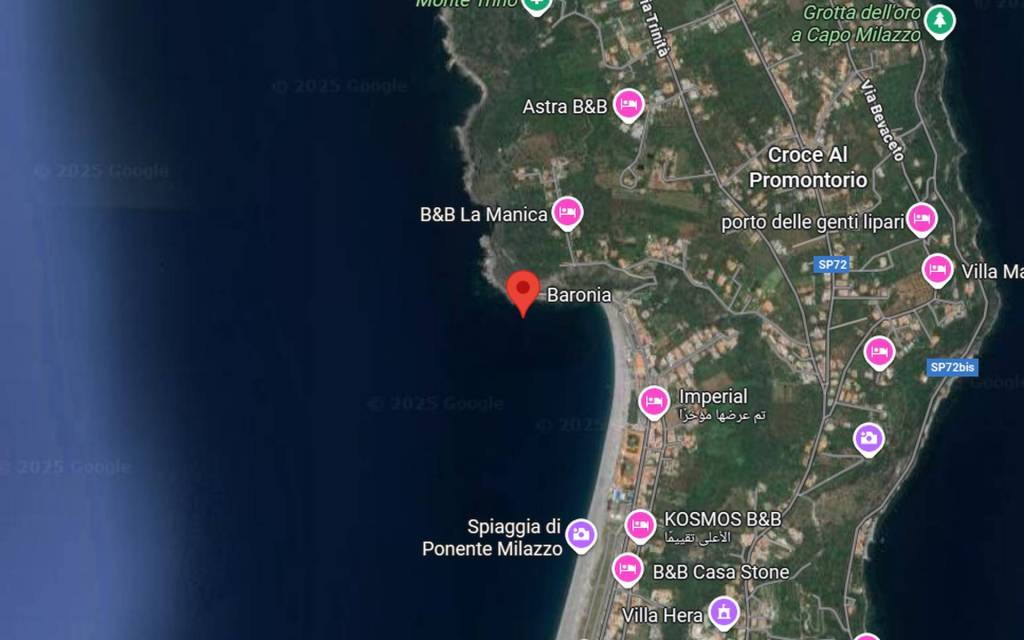This screenshot has height=640, width=1024.
Task: Open the Astra B&B hotel marker
Action: (628, 103)
